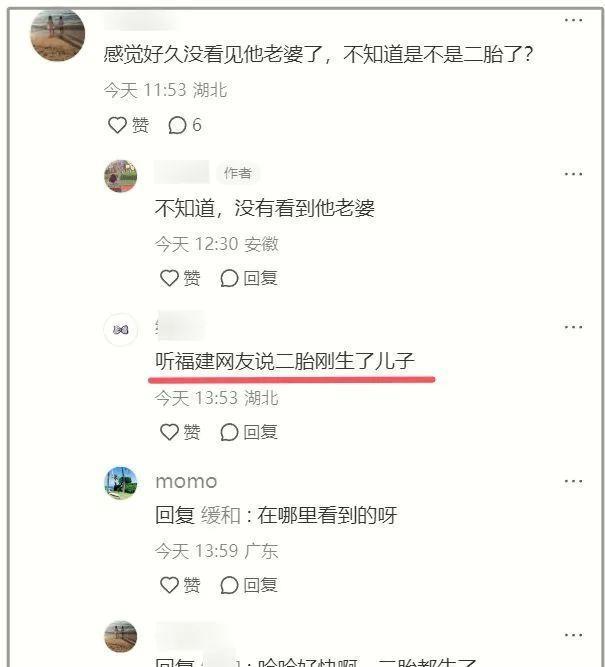Like the author's reply 不知道，没有看到他老婆
The height and width of the screenshot is (667, 605).
180,278
